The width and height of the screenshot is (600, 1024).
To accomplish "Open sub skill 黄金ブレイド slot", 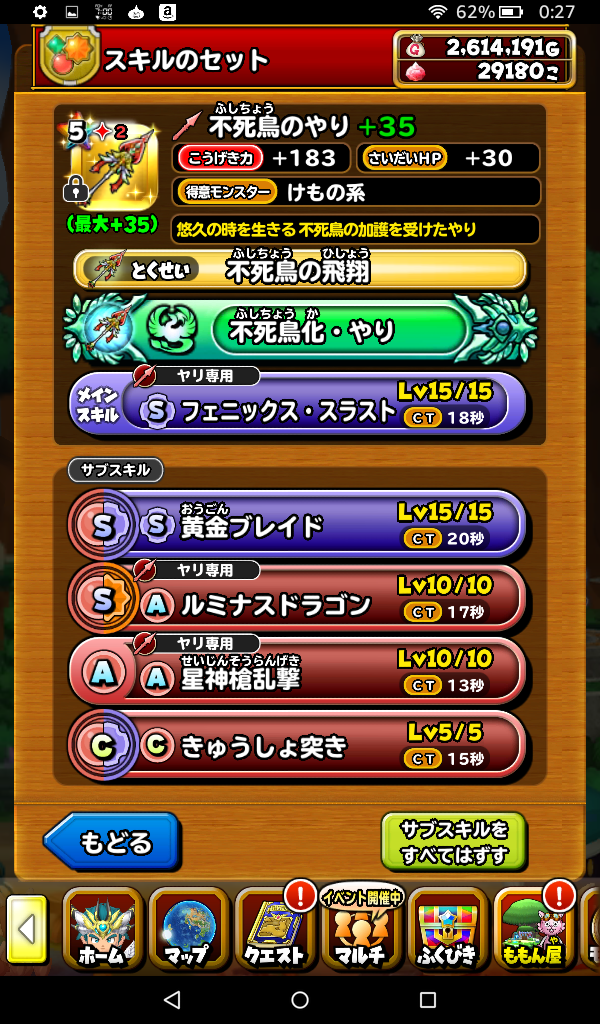I will (x=300, y=524).
